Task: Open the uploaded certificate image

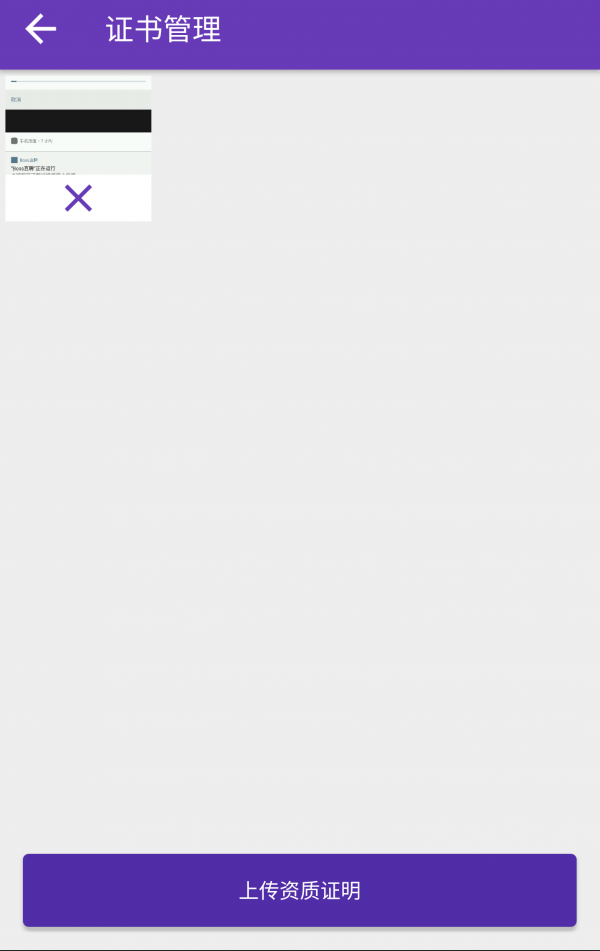Action: click(78, 125)
